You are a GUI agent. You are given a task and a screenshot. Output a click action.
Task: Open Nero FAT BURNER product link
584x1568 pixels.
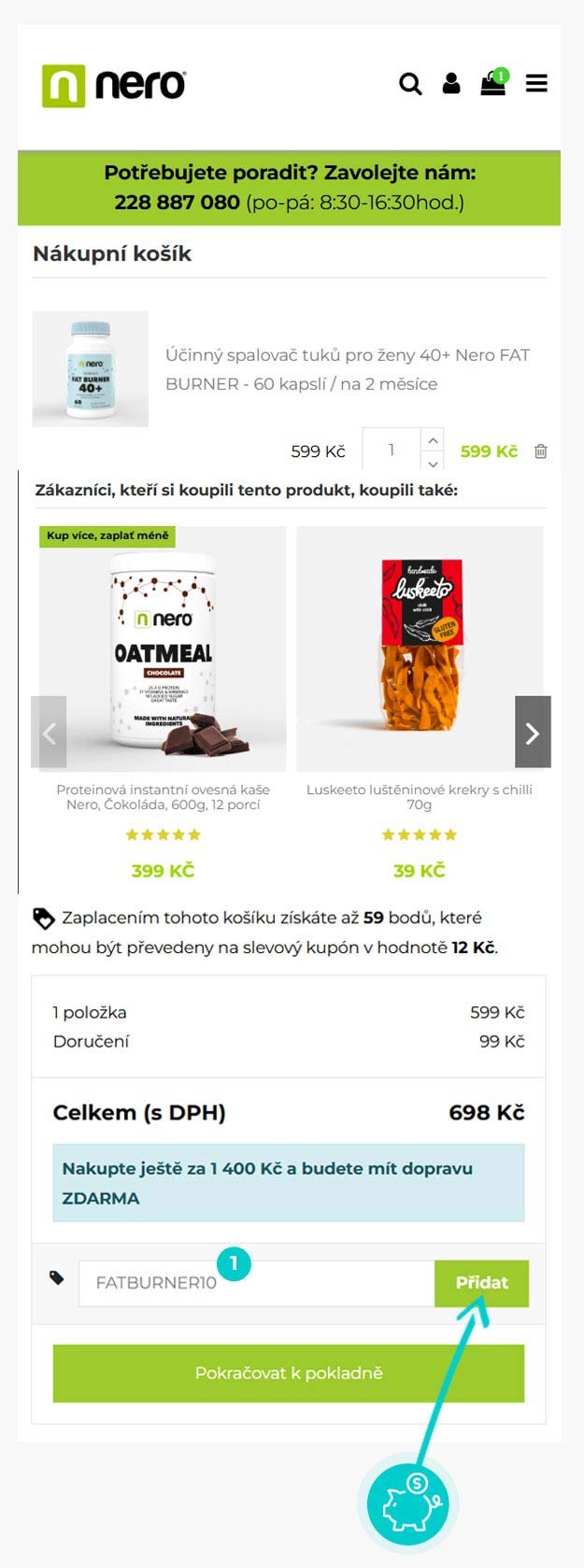point(347,369)
